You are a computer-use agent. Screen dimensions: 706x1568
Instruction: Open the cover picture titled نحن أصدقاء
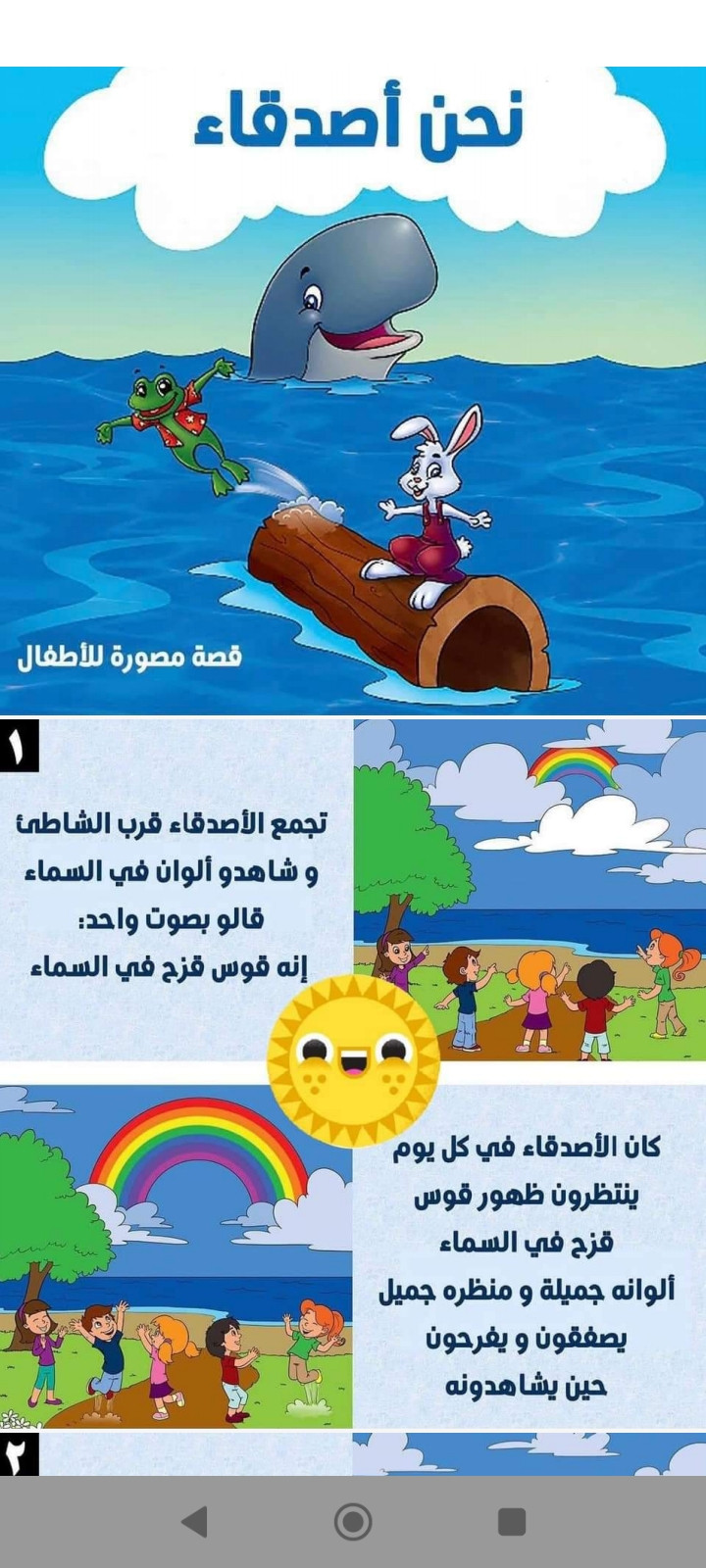pyautogui.click(x=353, y=392)
